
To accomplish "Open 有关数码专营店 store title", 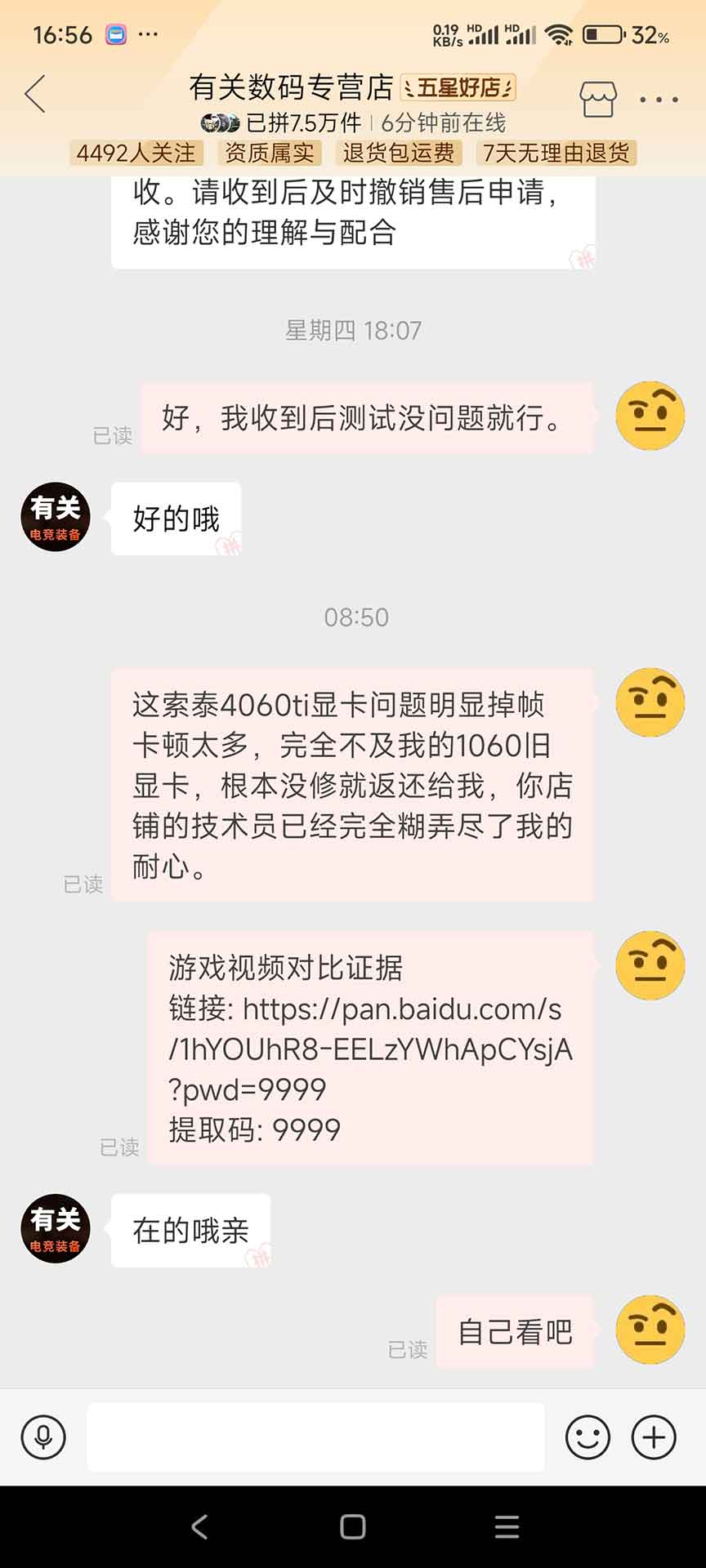I will coord(291,87).
